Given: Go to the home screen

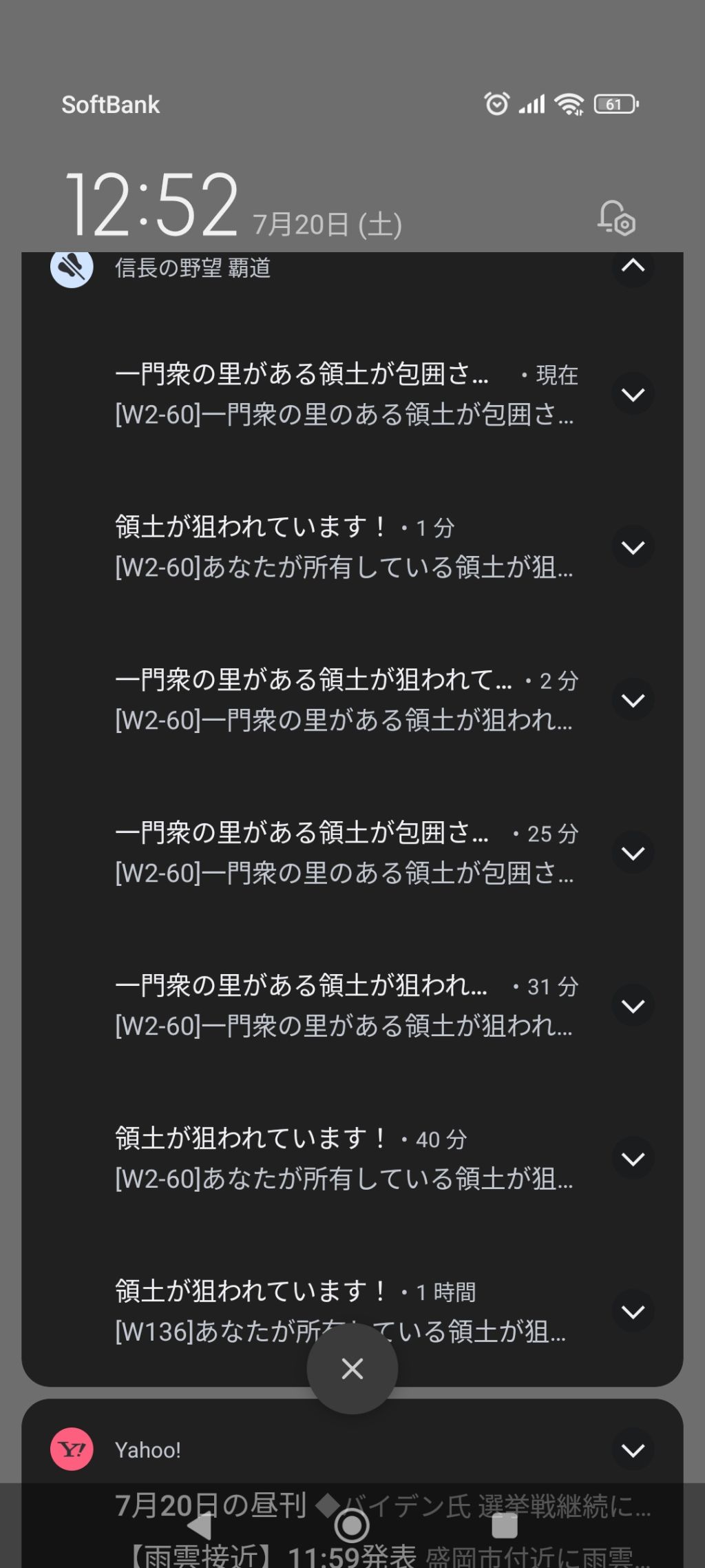Looking at the screenshot, I should coord(352,1526).
